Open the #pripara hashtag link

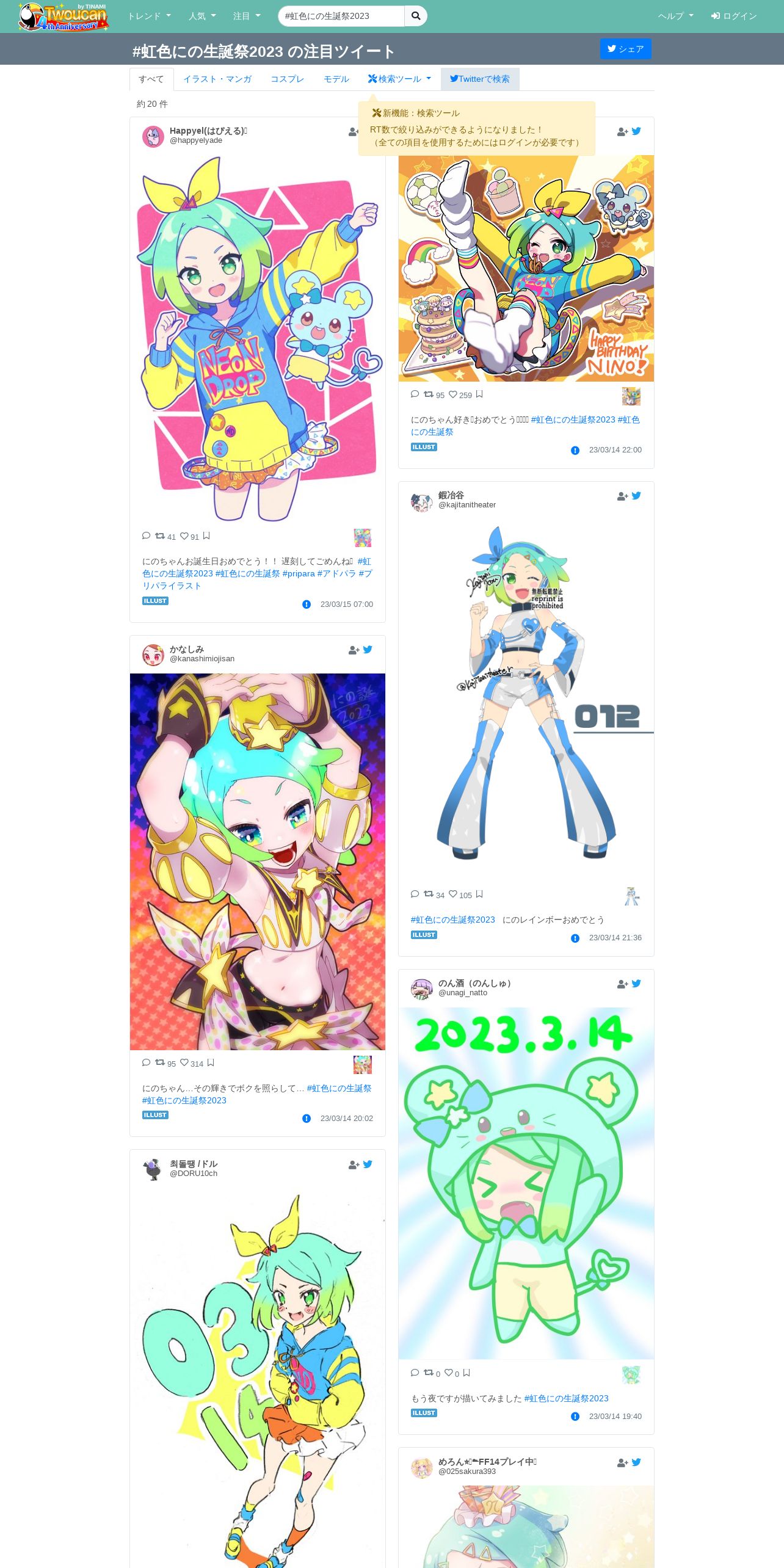point(299,573)
